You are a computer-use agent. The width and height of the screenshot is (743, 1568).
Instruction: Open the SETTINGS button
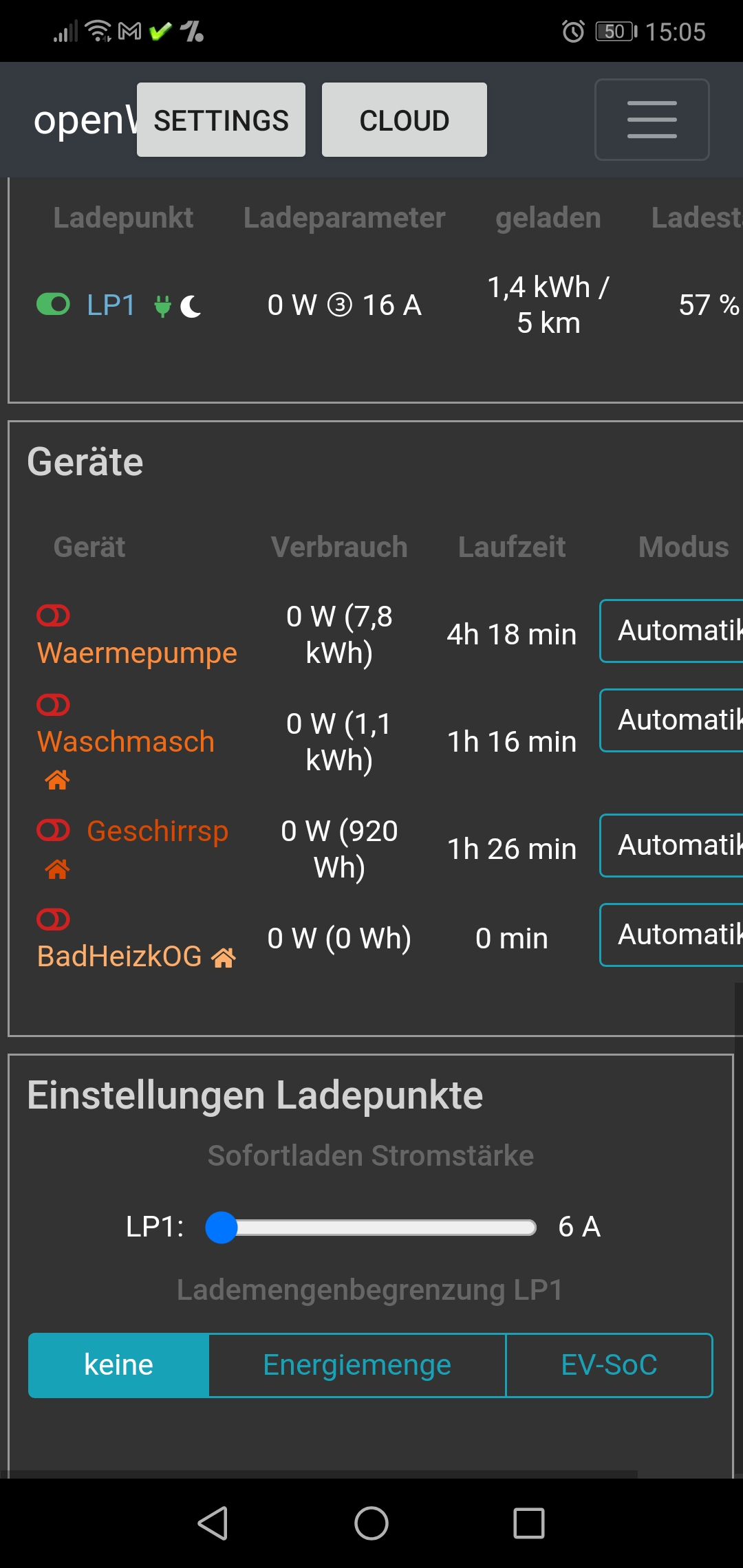pos(221,120)
